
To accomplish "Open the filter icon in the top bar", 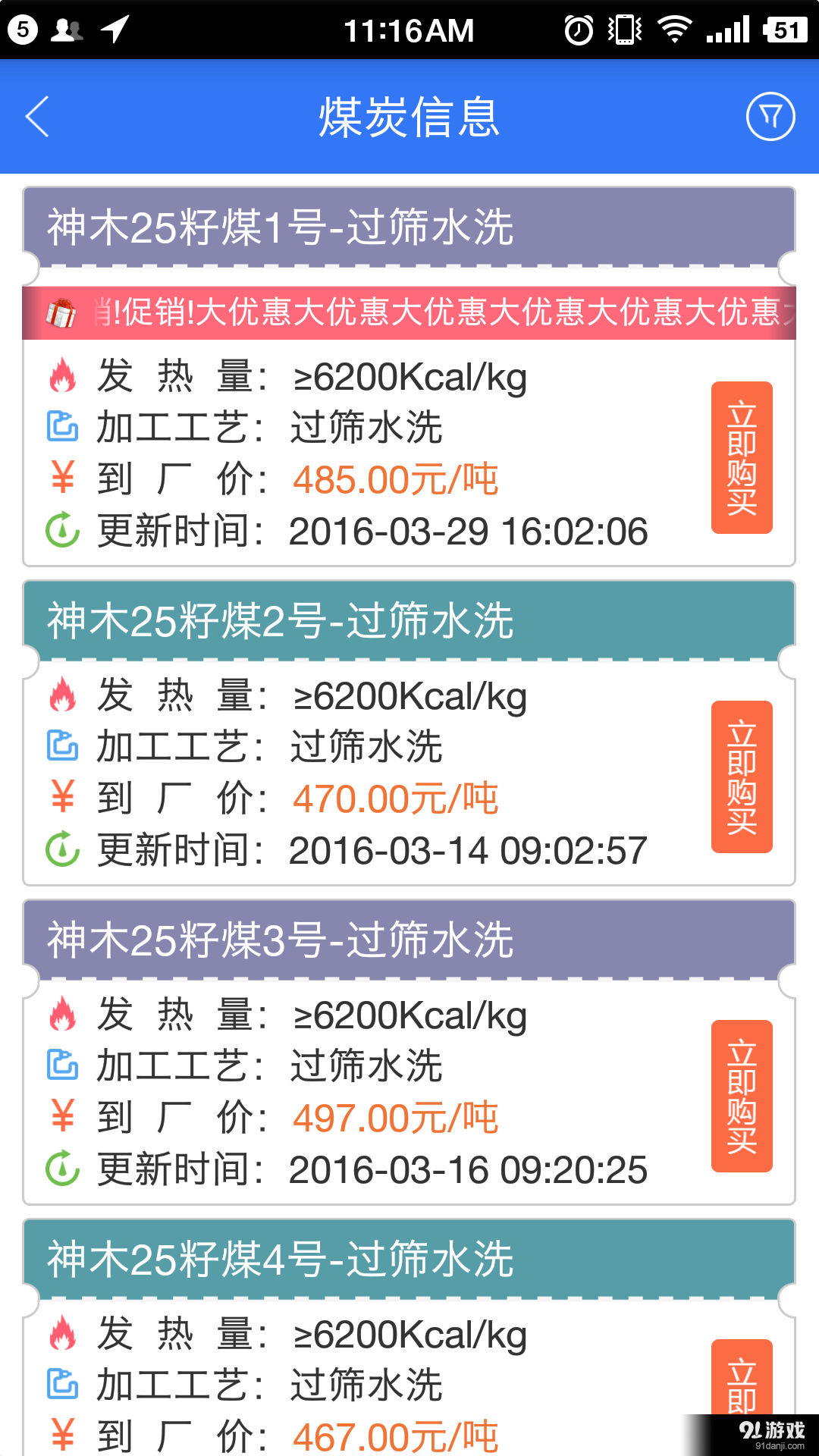I will click(770, 118).
